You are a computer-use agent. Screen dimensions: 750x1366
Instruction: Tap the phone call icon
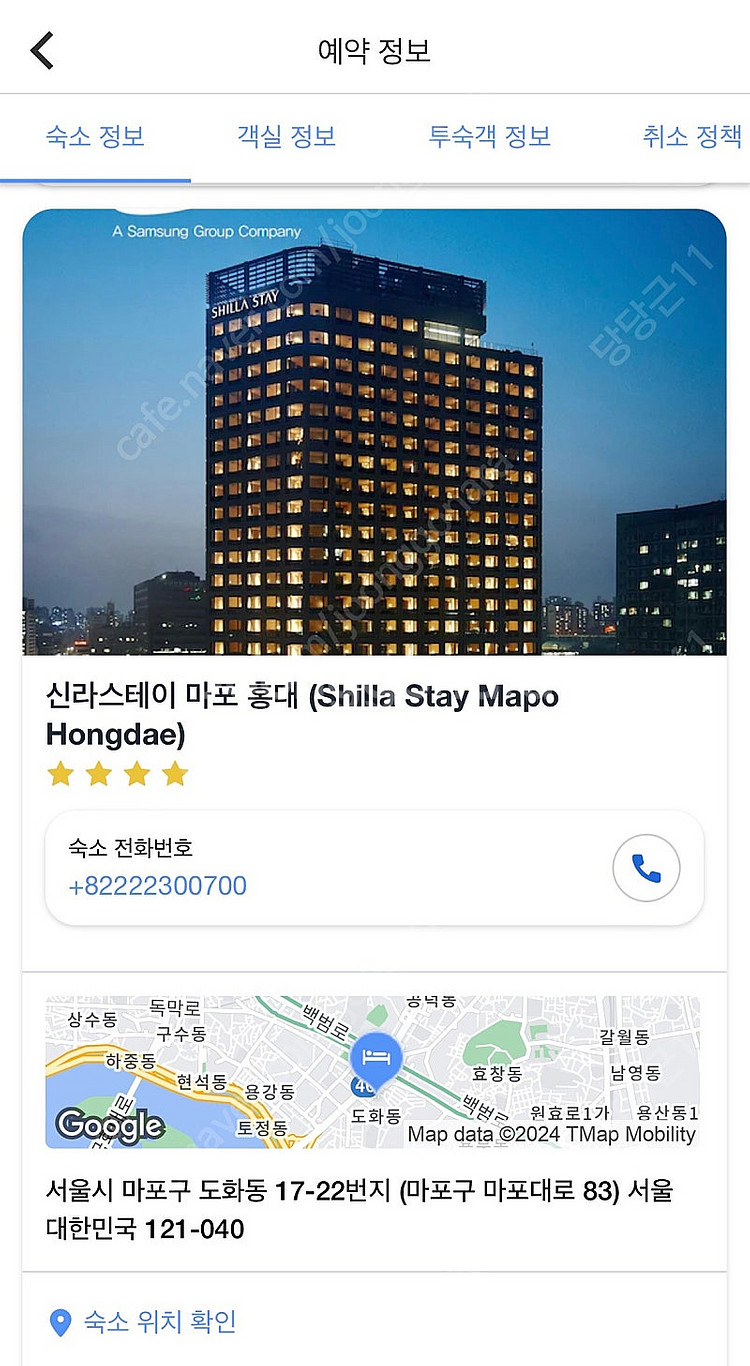[x=646, y=868]
